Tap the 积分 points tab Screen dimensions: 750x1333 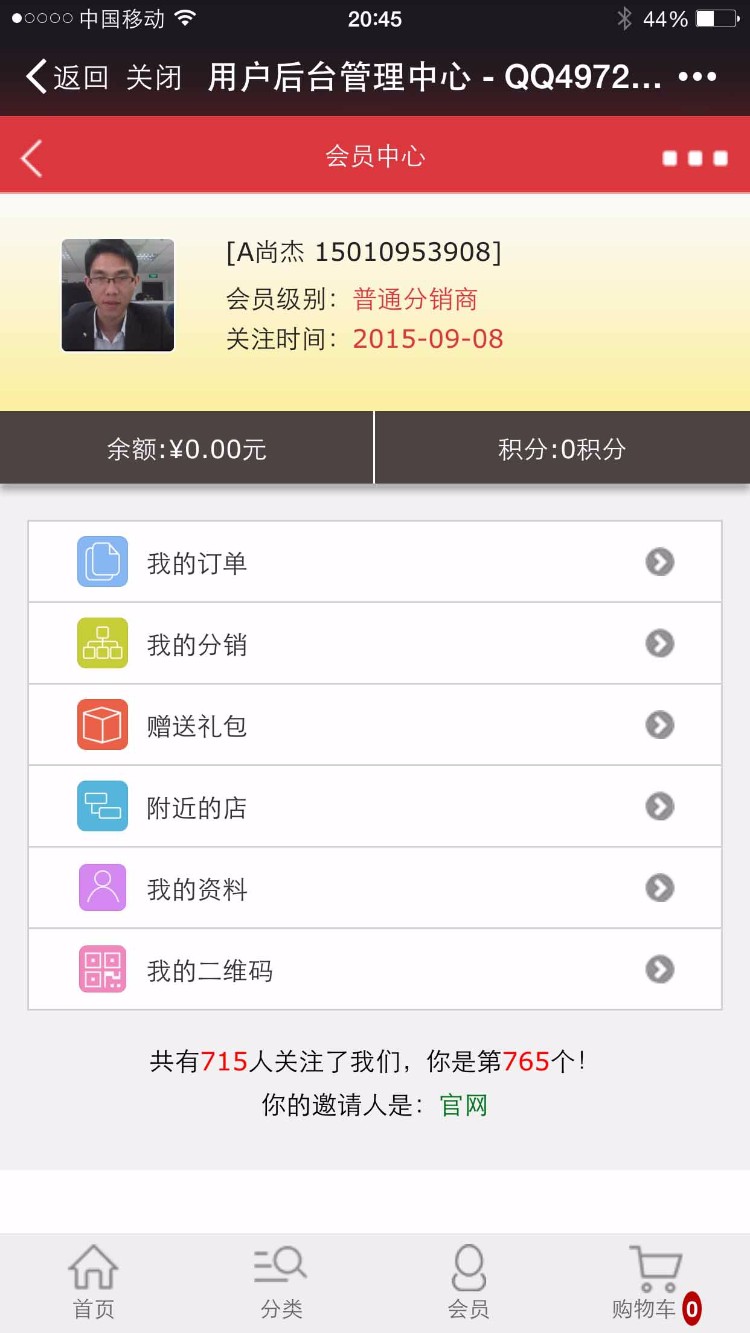(562, 447)
